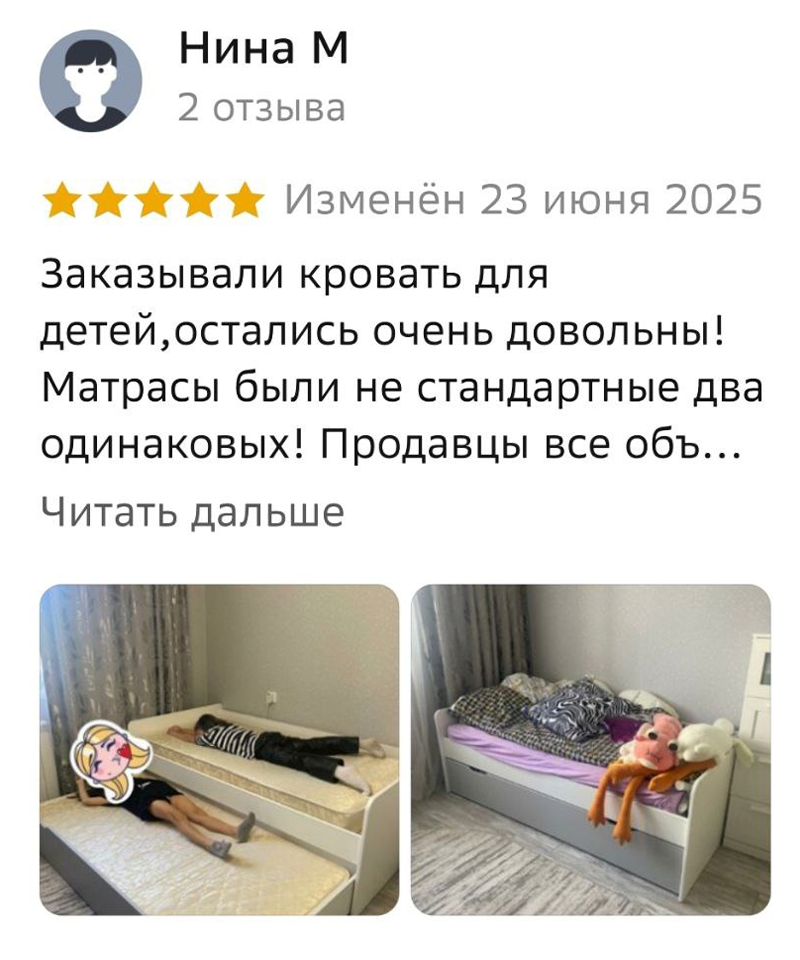
Task: Open the photo of the bed with plush toys
Action: pos(590,749)
